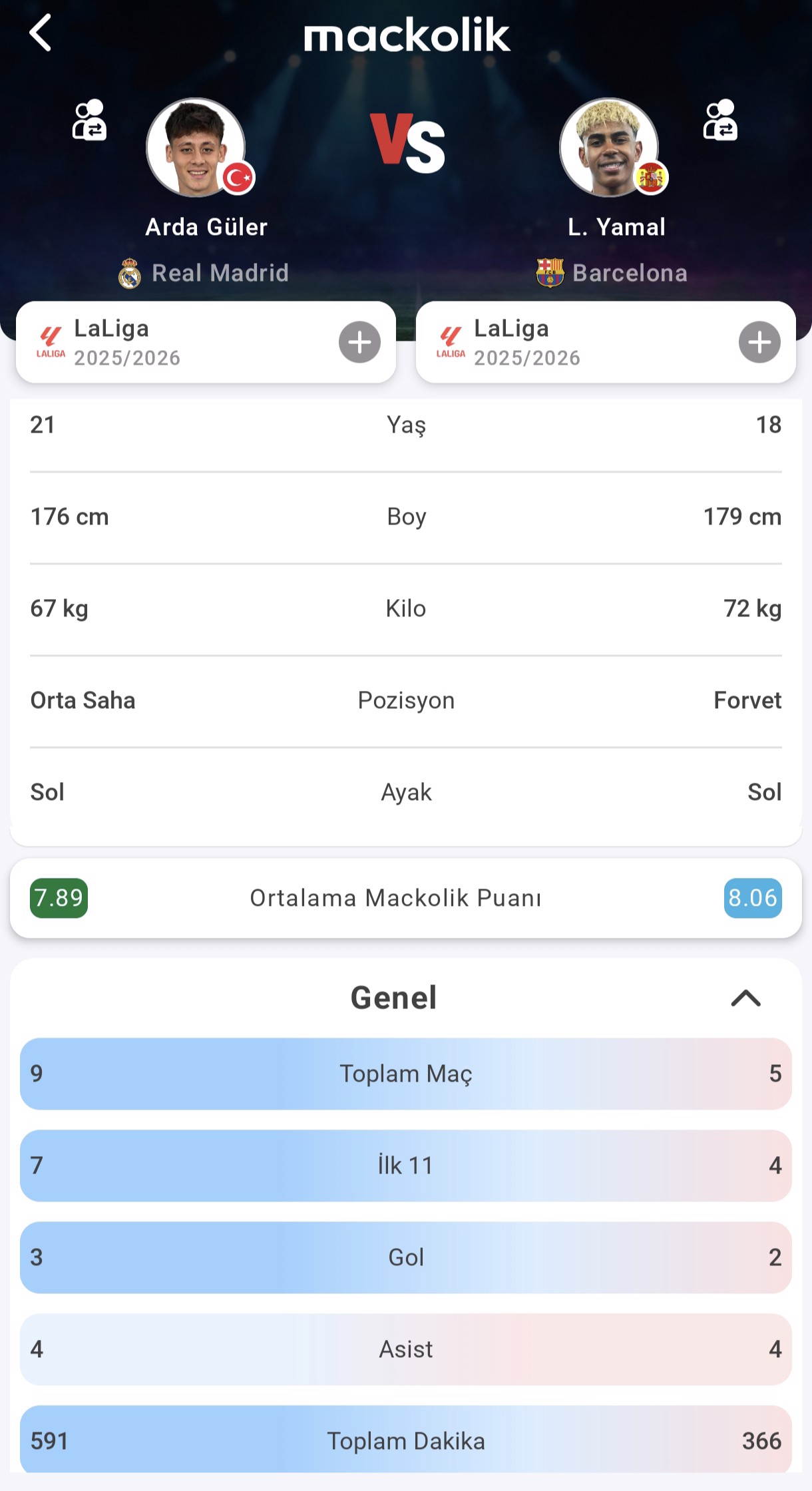This screenshot has width=812, height=1491.
Task: Change the player next to L. Yamal
Action: pyautogui.click(x=720, y=120)
